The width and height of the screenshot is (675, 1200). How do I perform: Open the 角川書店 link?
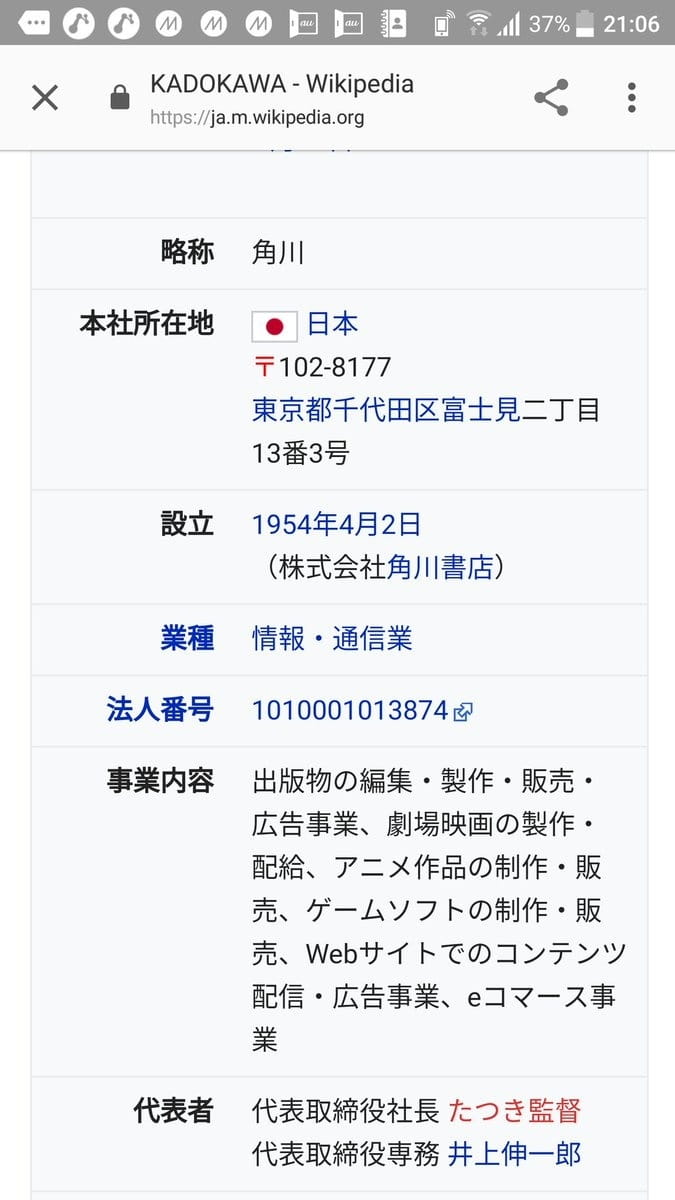[439, 568]
